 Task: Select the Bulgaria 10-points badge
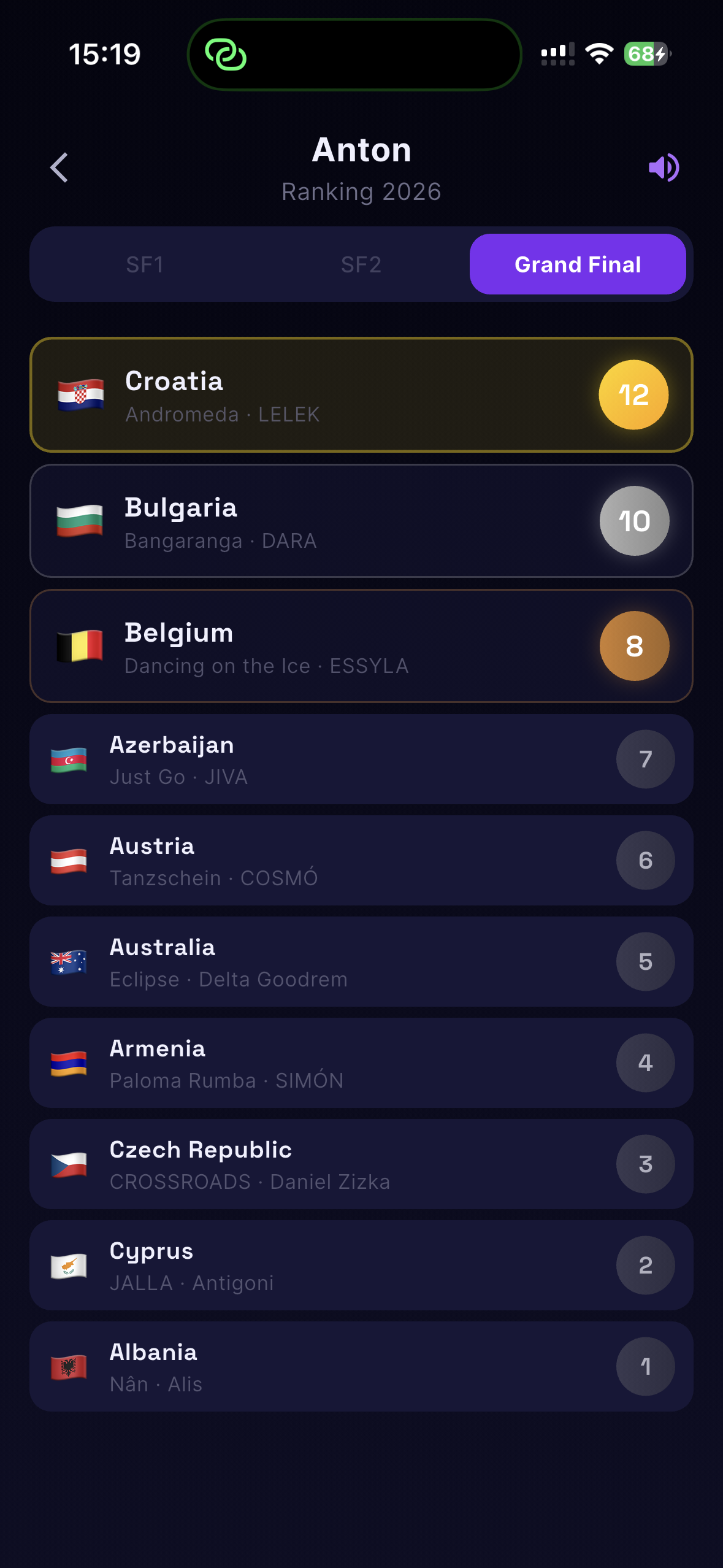pos(634,521)
